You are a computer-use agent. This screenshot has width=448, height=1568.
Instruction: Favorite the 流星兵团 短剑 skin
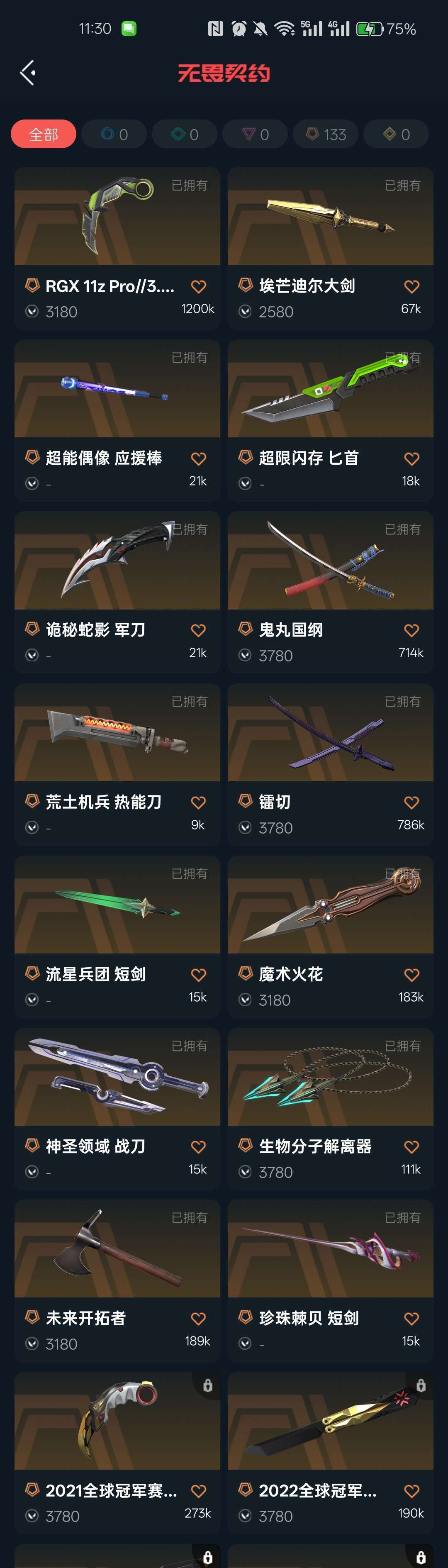click(x=198, y=975)
